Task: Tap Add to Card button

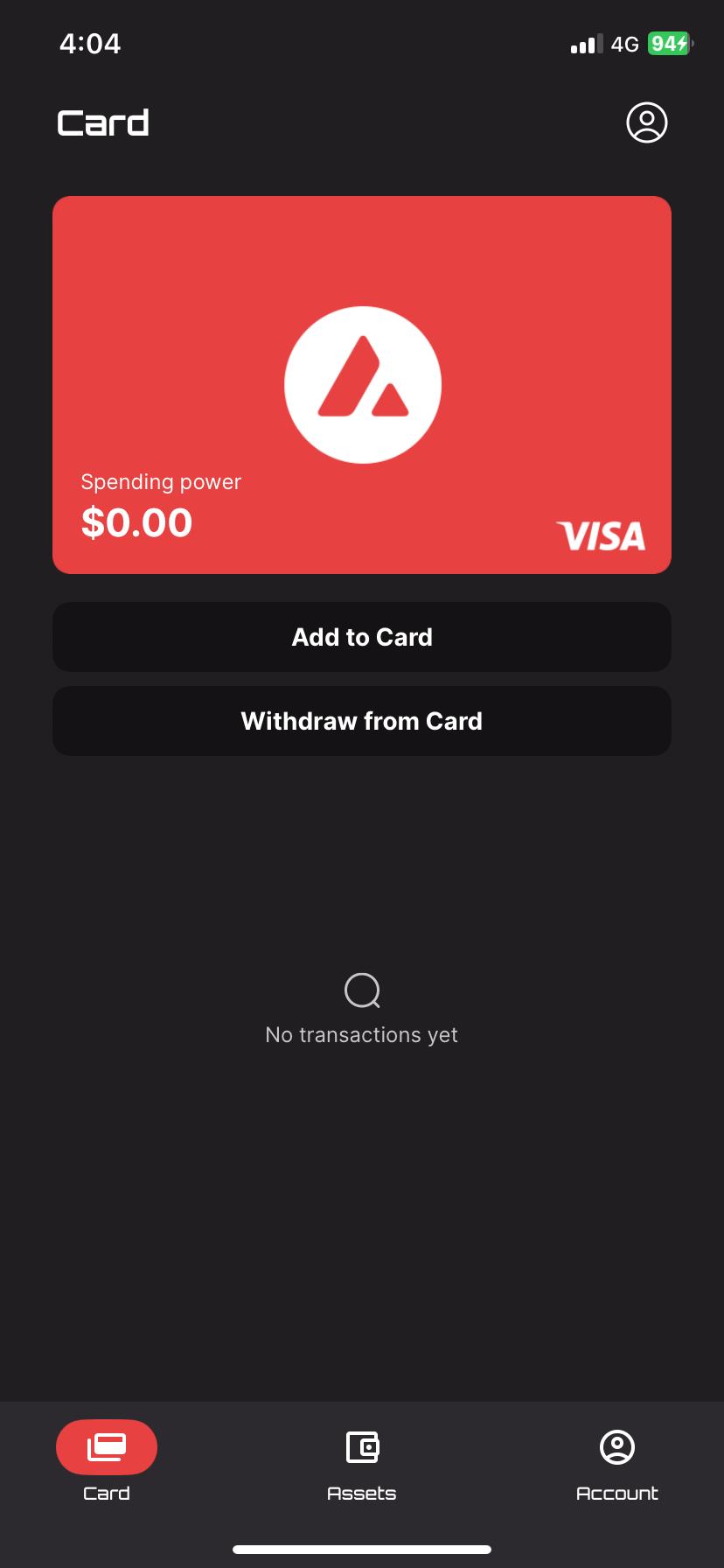Action: pyautogui.click(x=362, y=637)
